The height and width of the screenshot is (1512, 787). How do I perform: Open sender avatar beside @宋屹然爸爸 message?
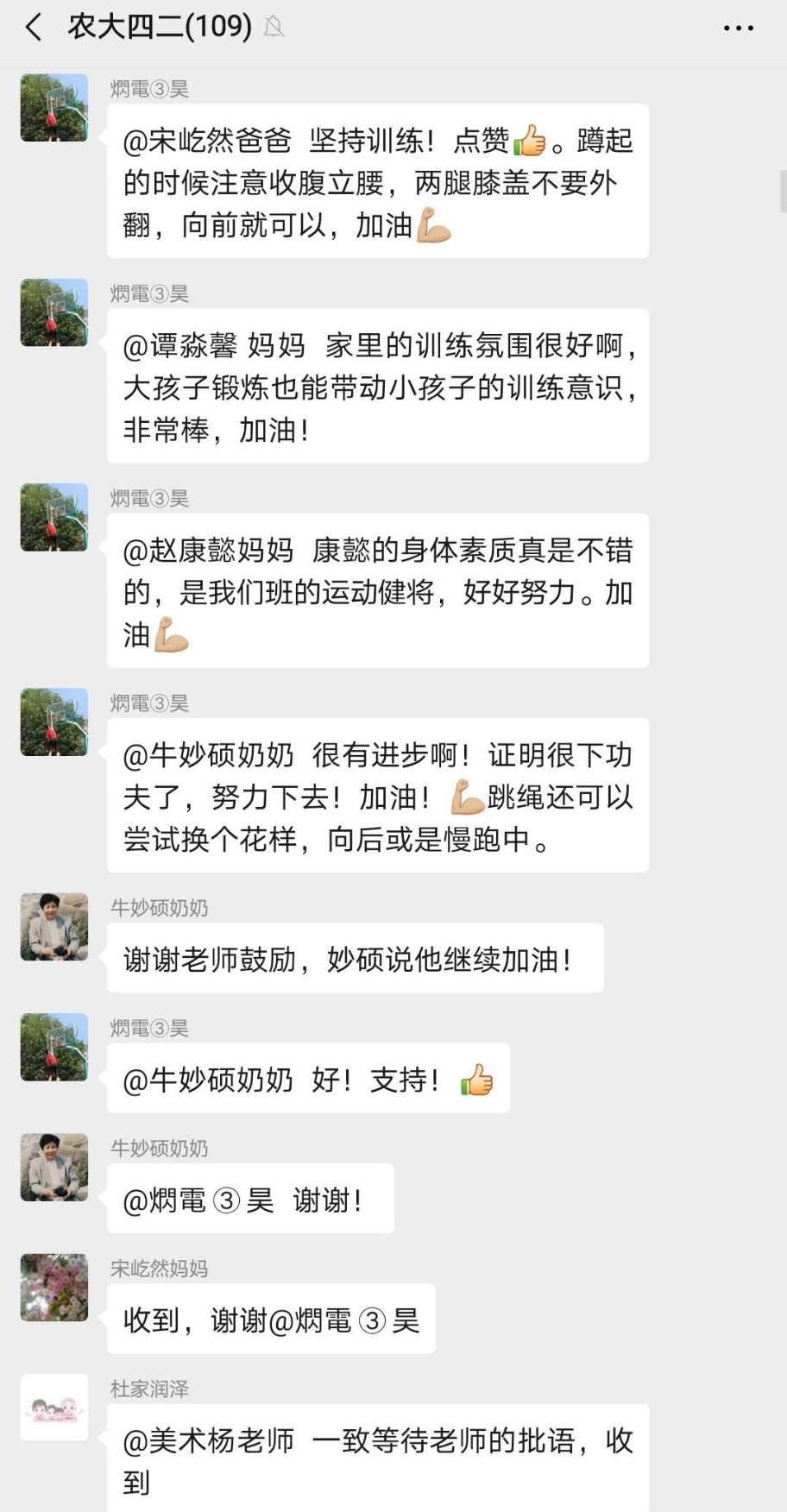tap(54, 108)
